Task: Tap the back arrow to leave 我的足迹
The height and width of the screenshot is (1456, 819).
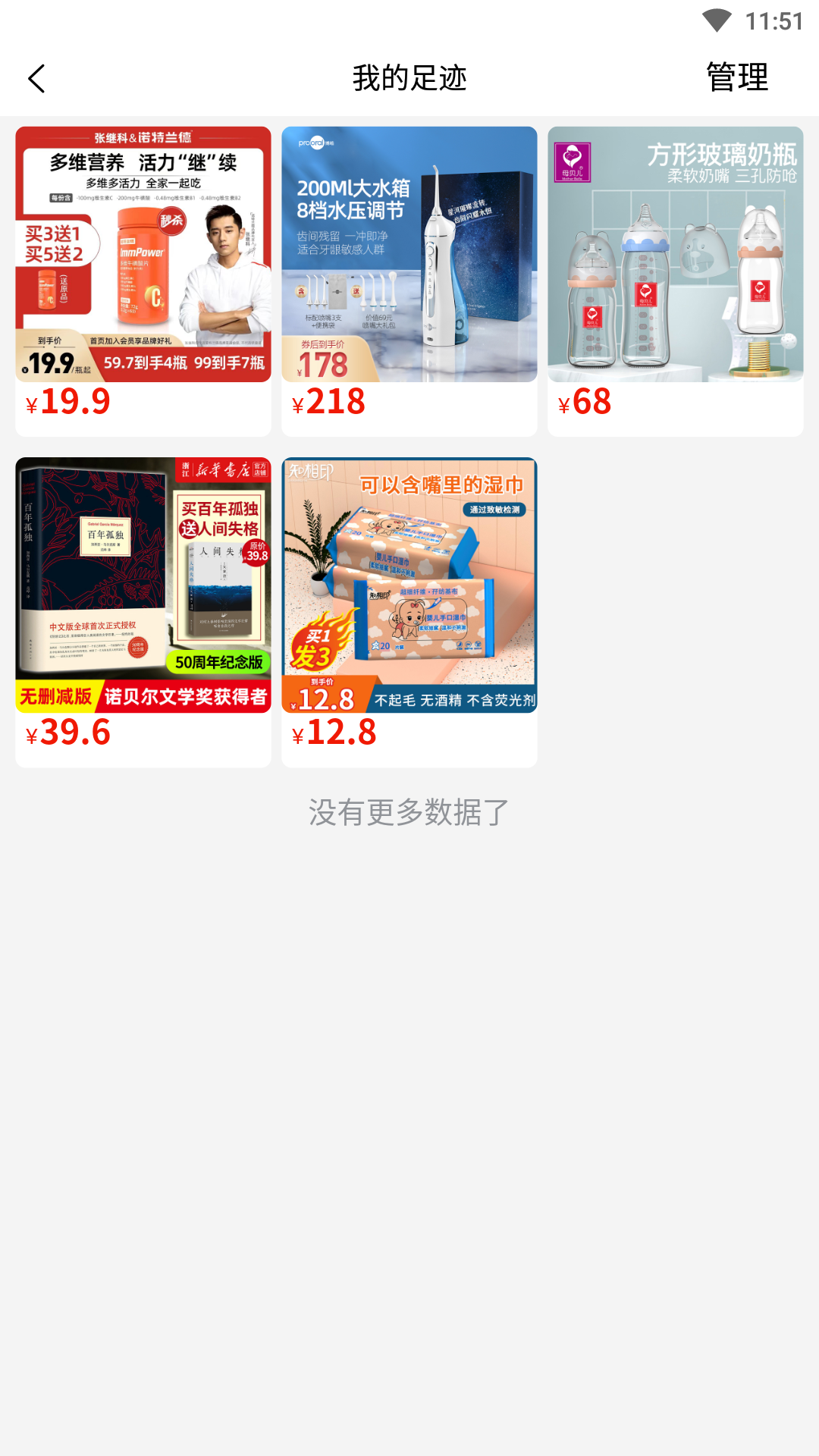Action: pyautogui.click(x=37, y=78)
